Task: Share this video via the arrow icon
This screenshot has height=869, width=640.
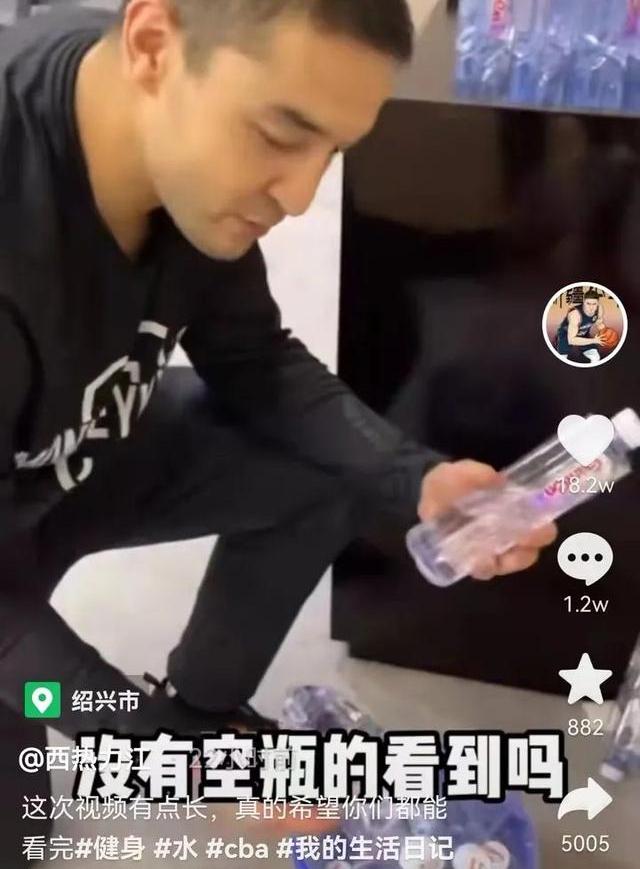Action: tap(585, 799)
